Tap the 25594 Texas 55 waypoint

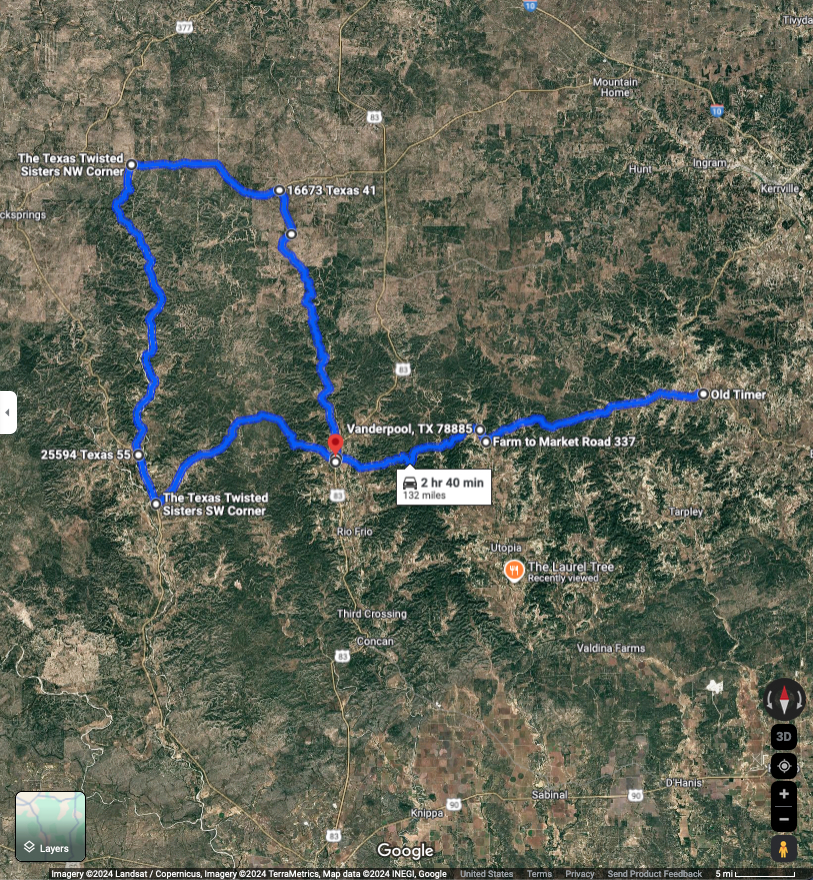coord(139,455)
